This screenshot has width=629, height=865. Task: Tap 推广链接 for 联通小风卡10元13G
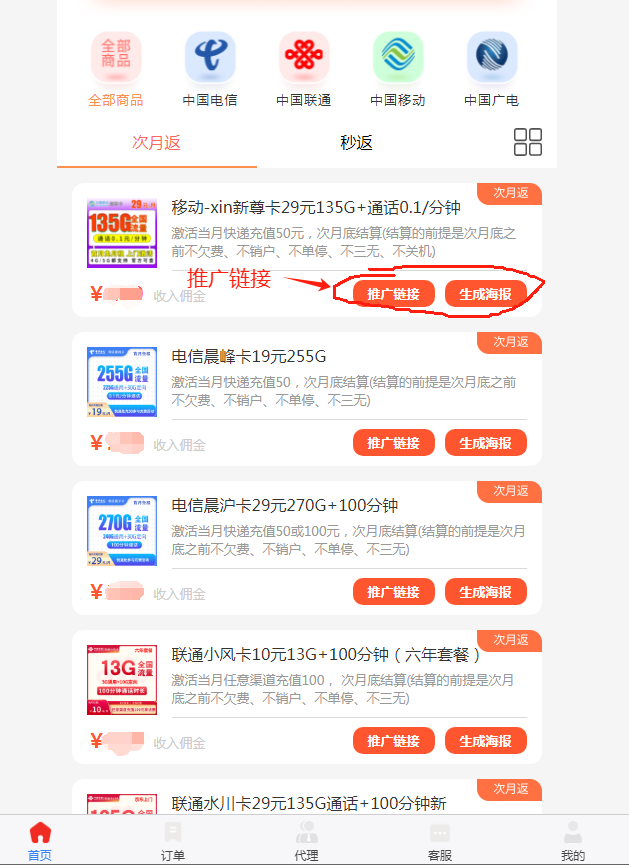point(393,741)
